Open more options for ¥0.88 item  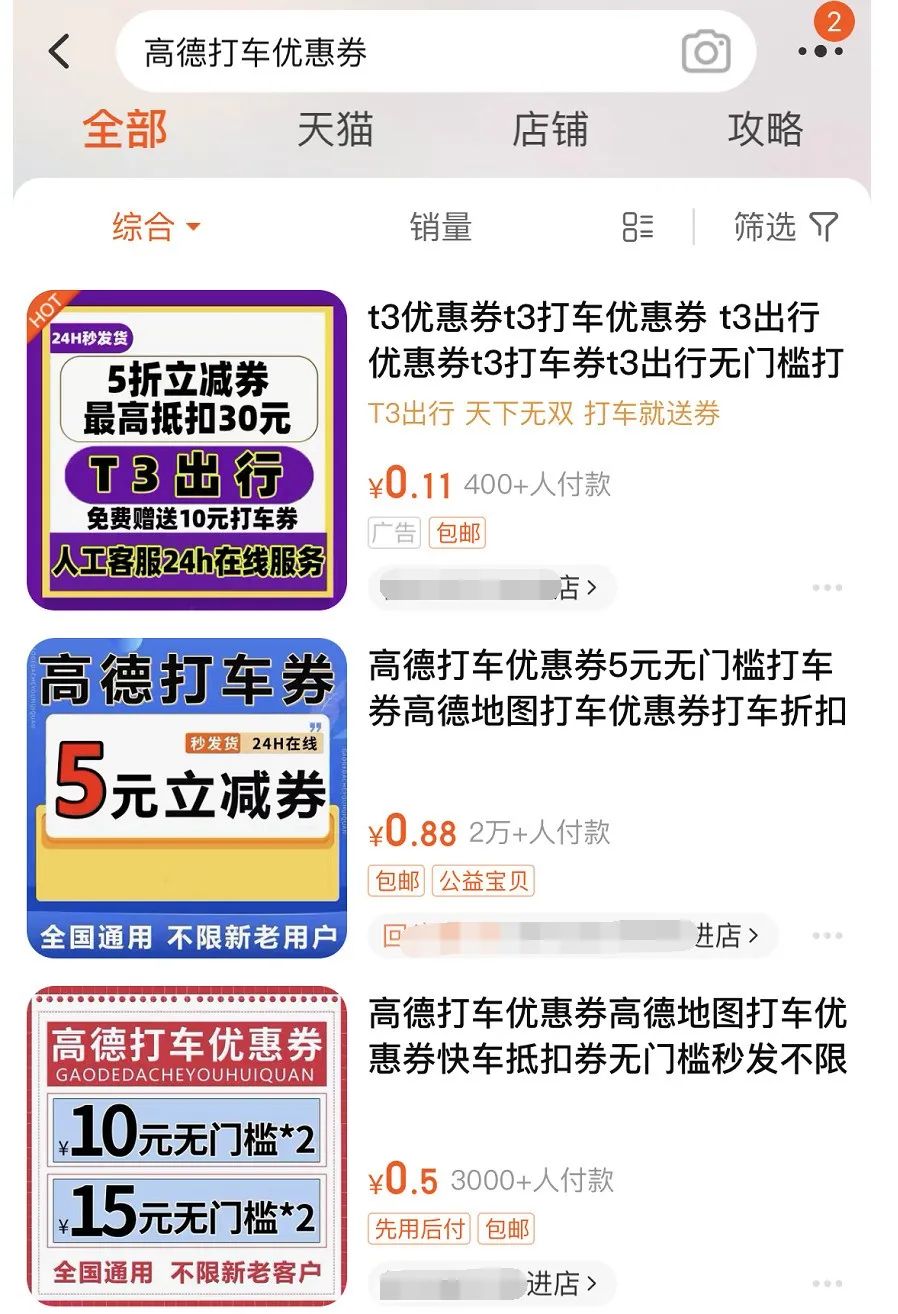(827, 936)
